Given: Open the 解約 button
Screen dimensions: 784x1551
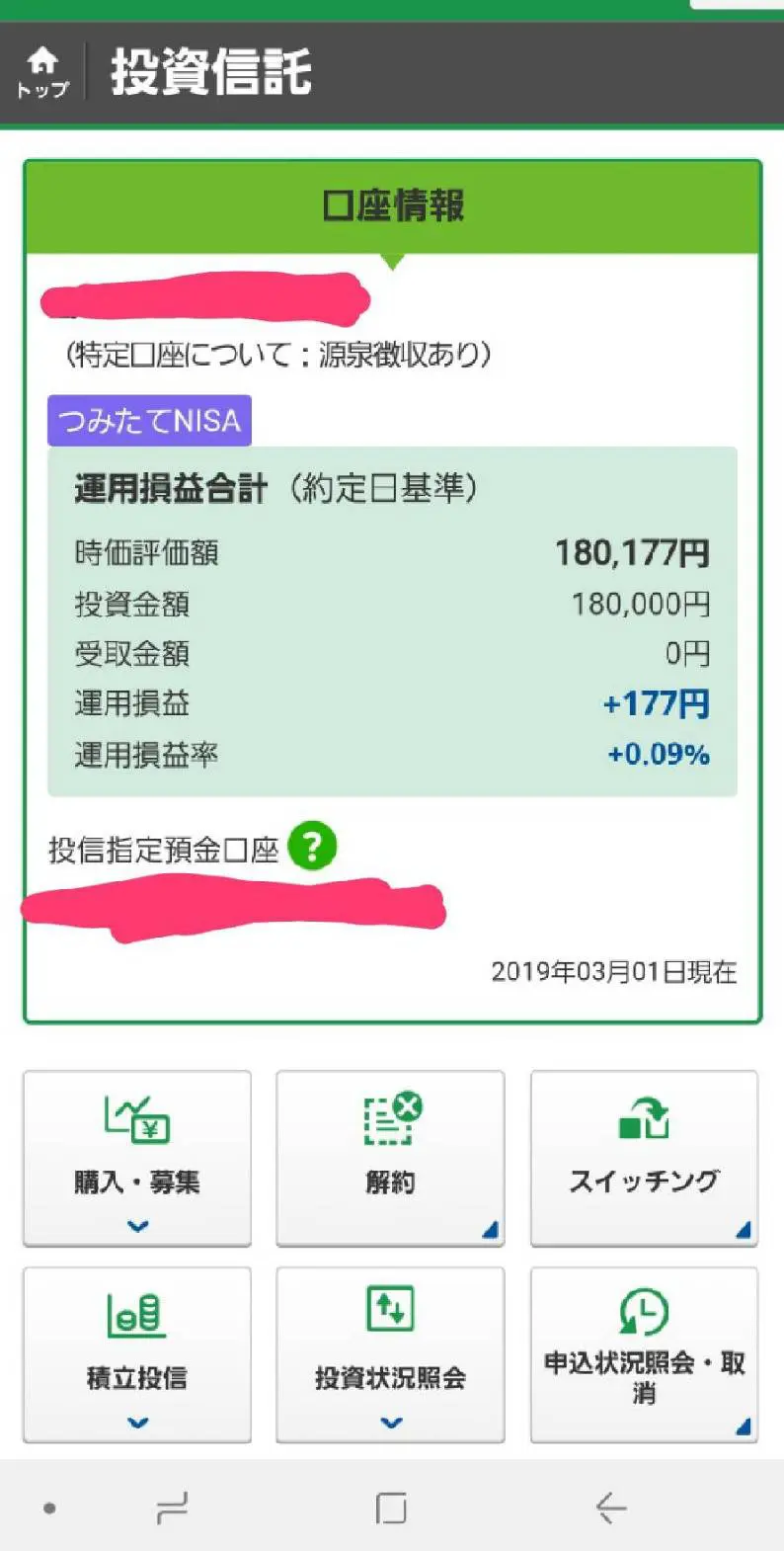Looking at the screenshot, I should coord(390,1159).
